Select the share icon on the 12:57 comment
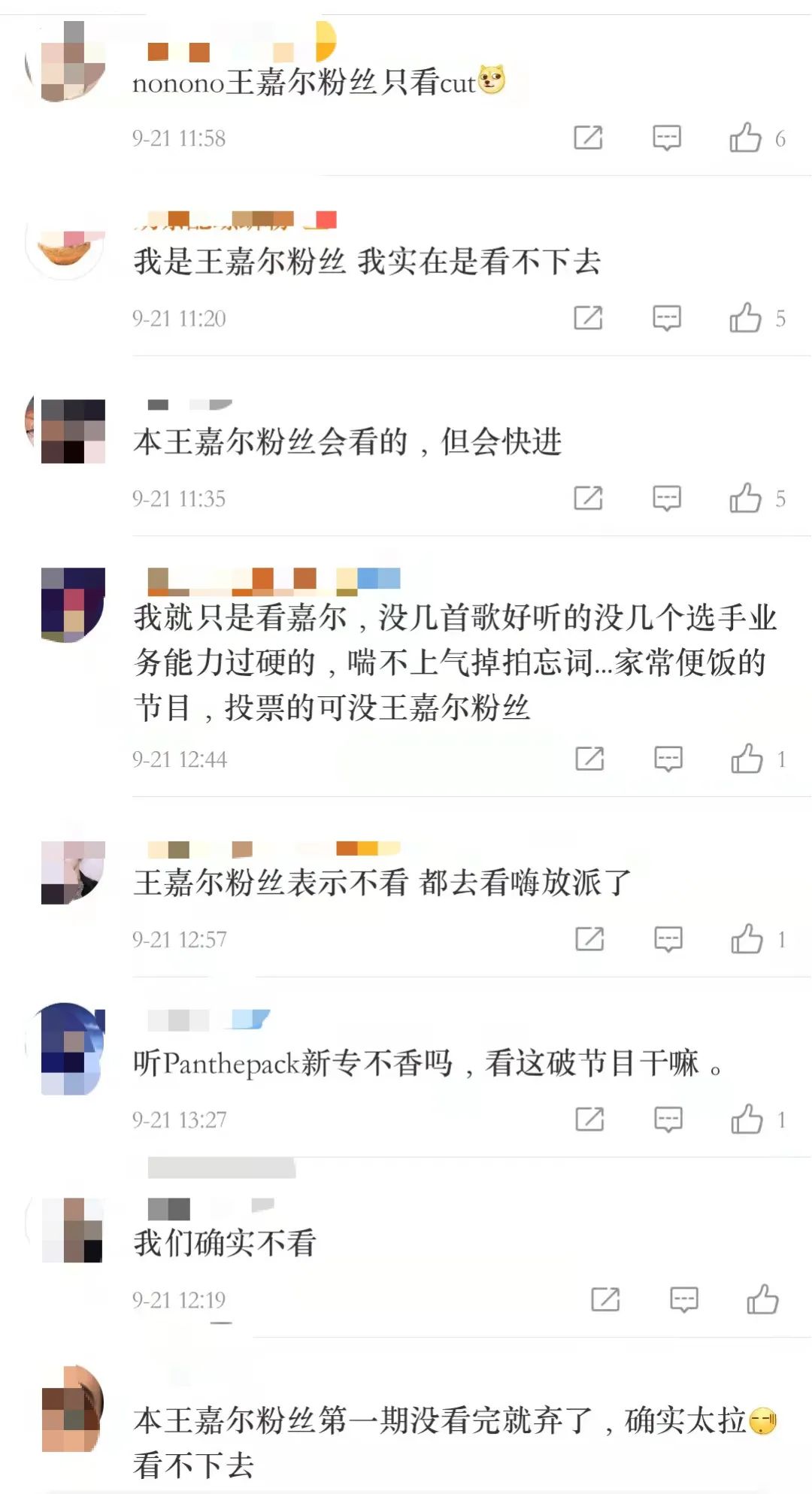The image size is (812, 1494). click(x=591, y=940)
